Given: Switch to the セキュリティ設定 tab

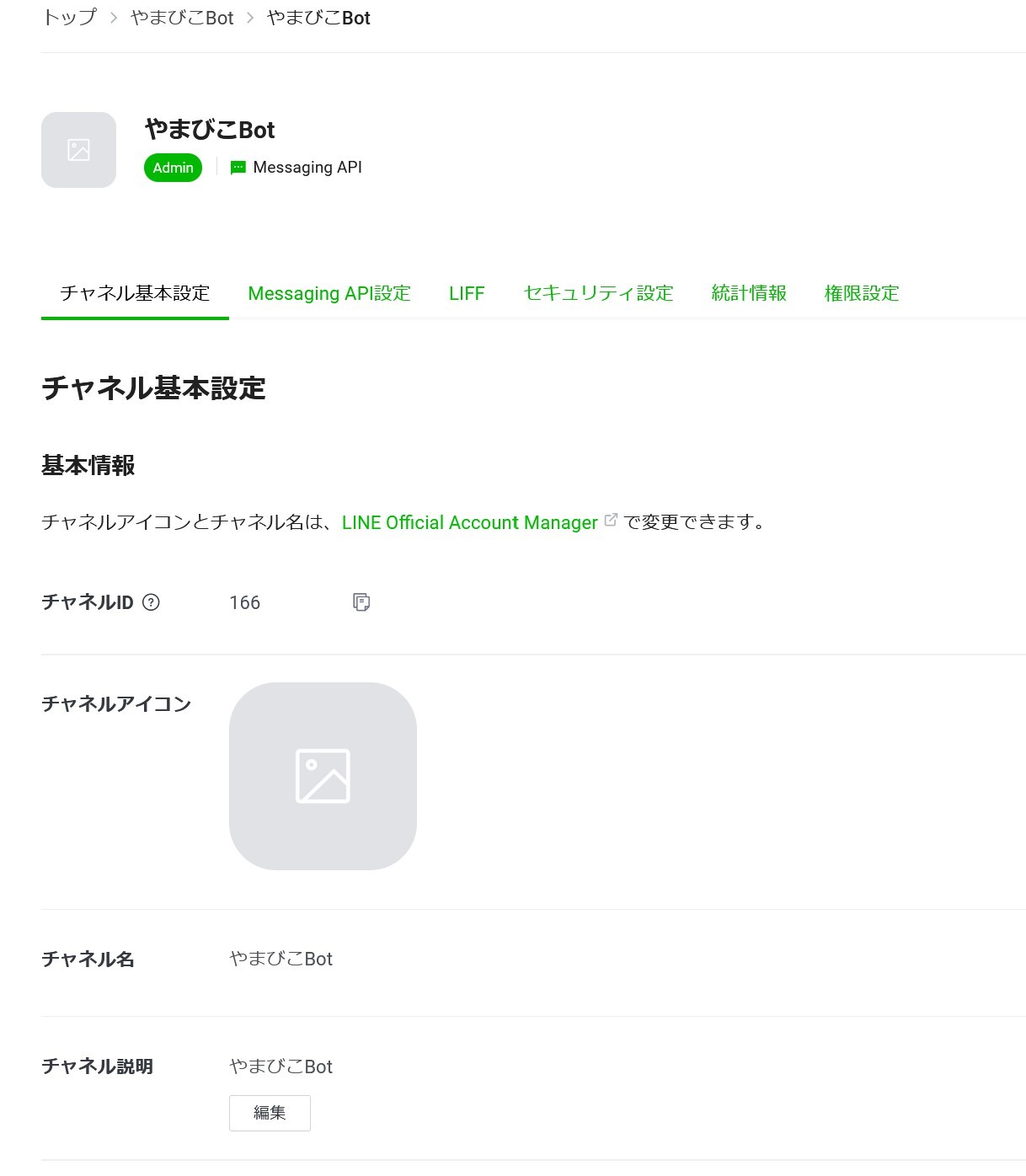Looking at the screenshot, I should point(598,293).
